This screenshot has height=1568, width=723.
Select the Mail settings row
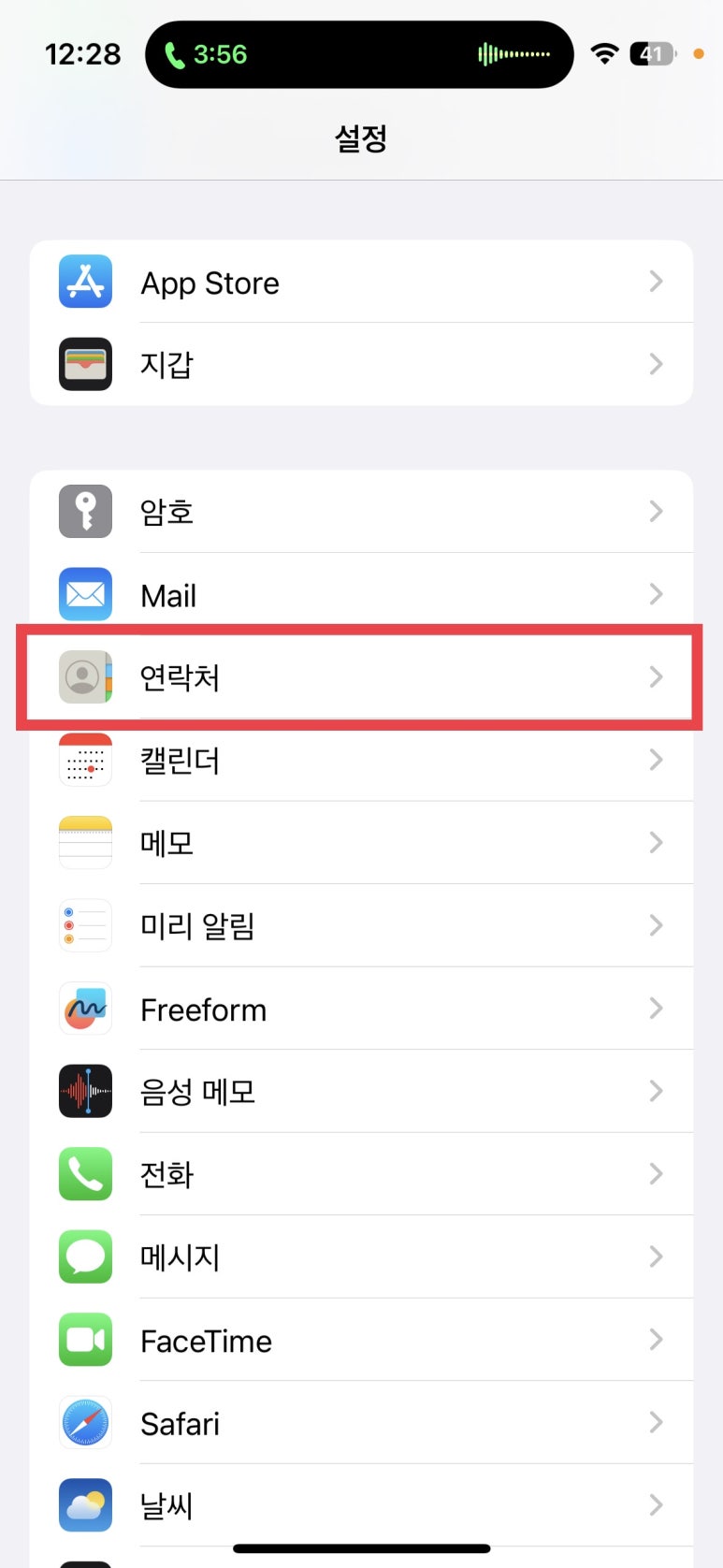(361, 594)
